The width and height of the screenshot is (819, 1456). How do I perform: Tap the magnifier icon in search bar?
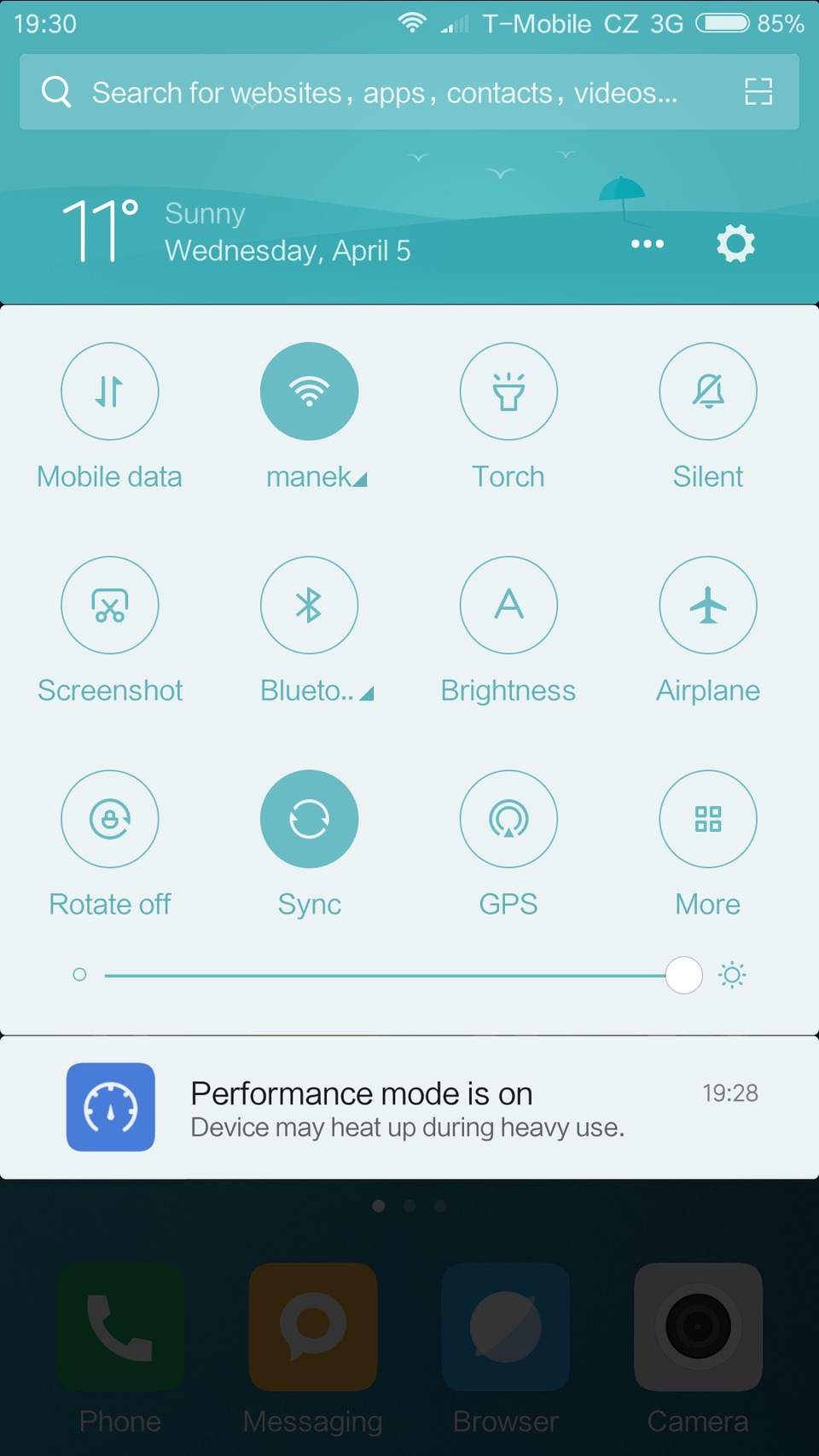click(55, 92)
